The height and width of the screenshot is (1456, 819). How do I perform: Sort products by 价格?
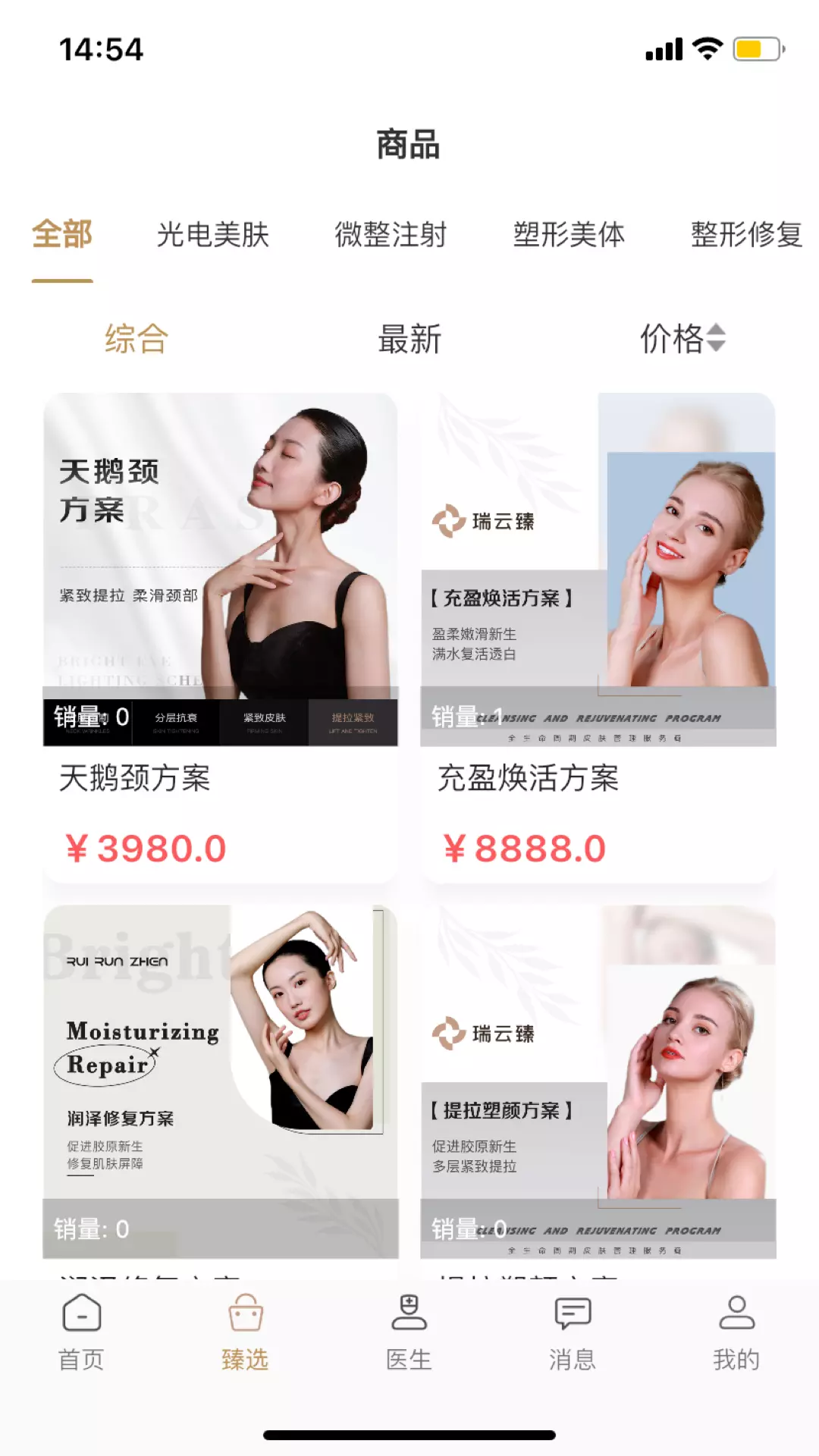click(682, 338)
